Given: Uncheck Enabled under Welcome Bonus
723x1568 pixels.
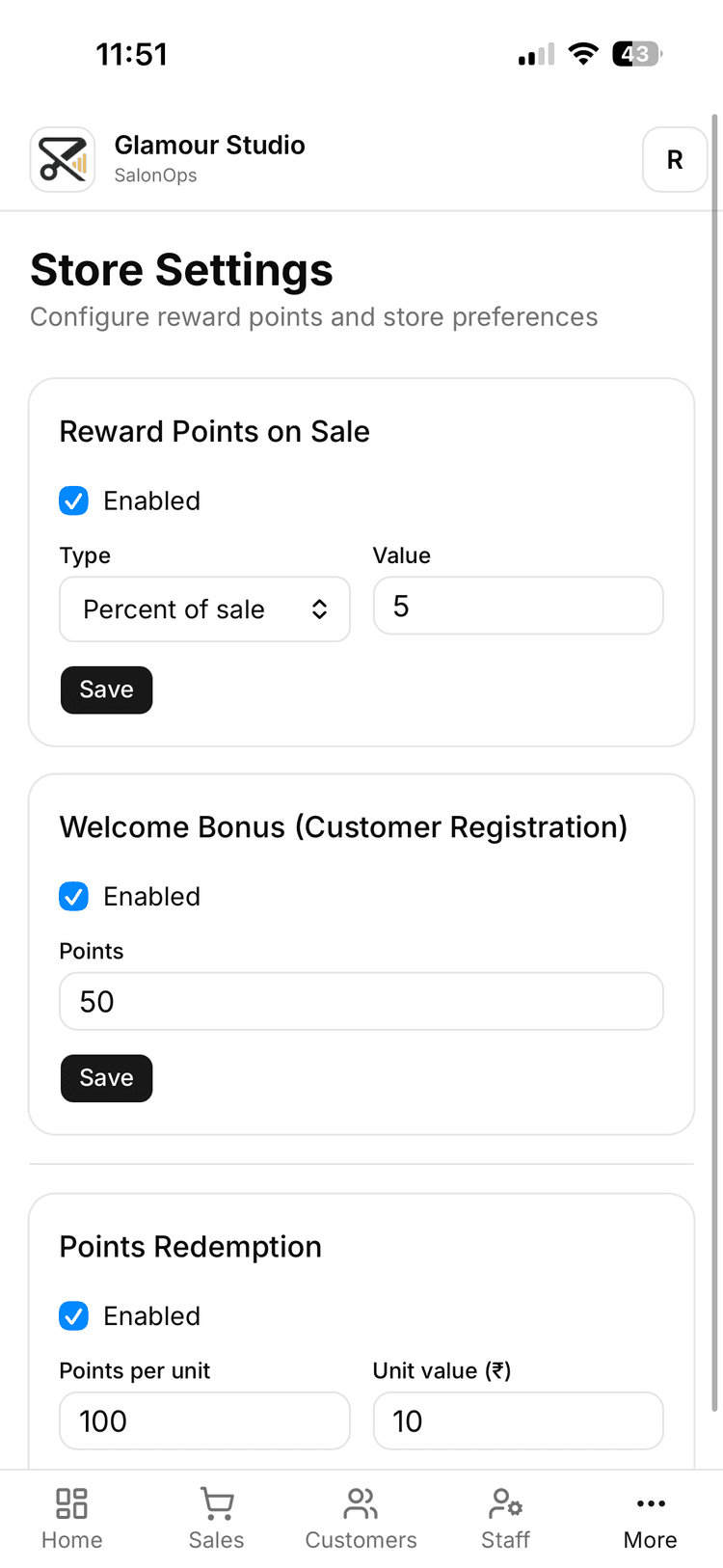Looking at the screenshot, I should click(73, 896).
